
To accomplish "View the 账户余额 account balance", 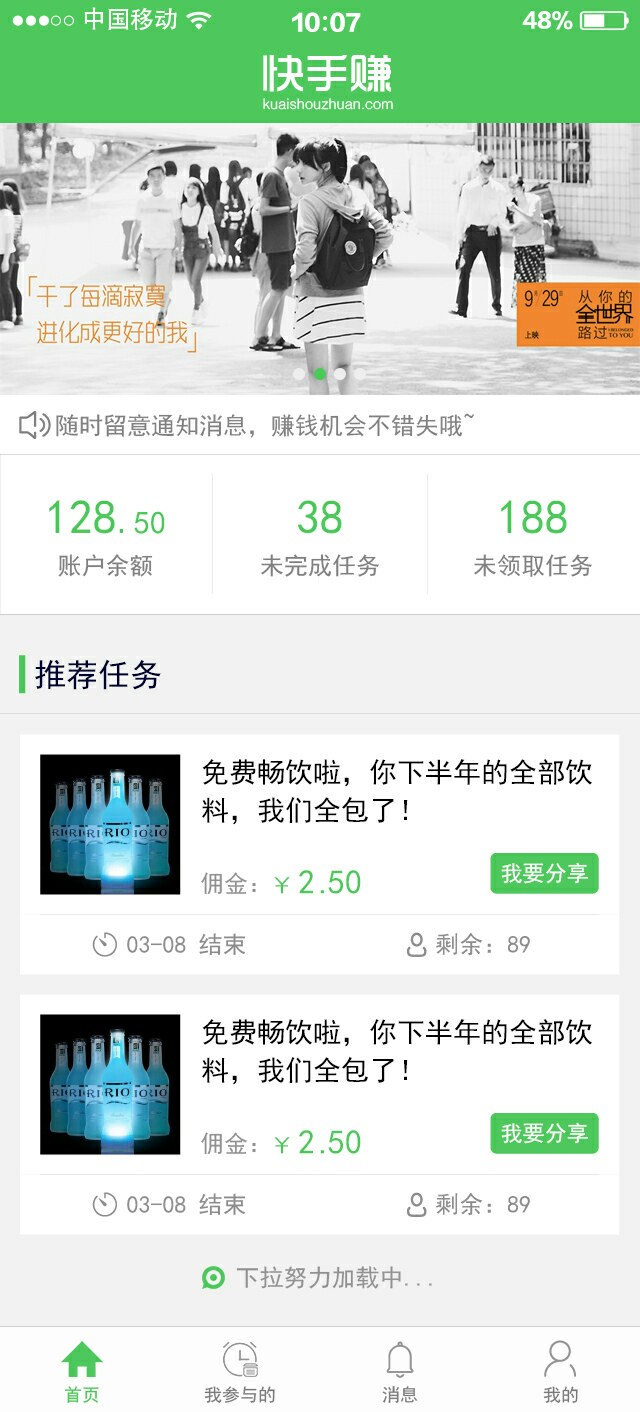I will point(106,535).
